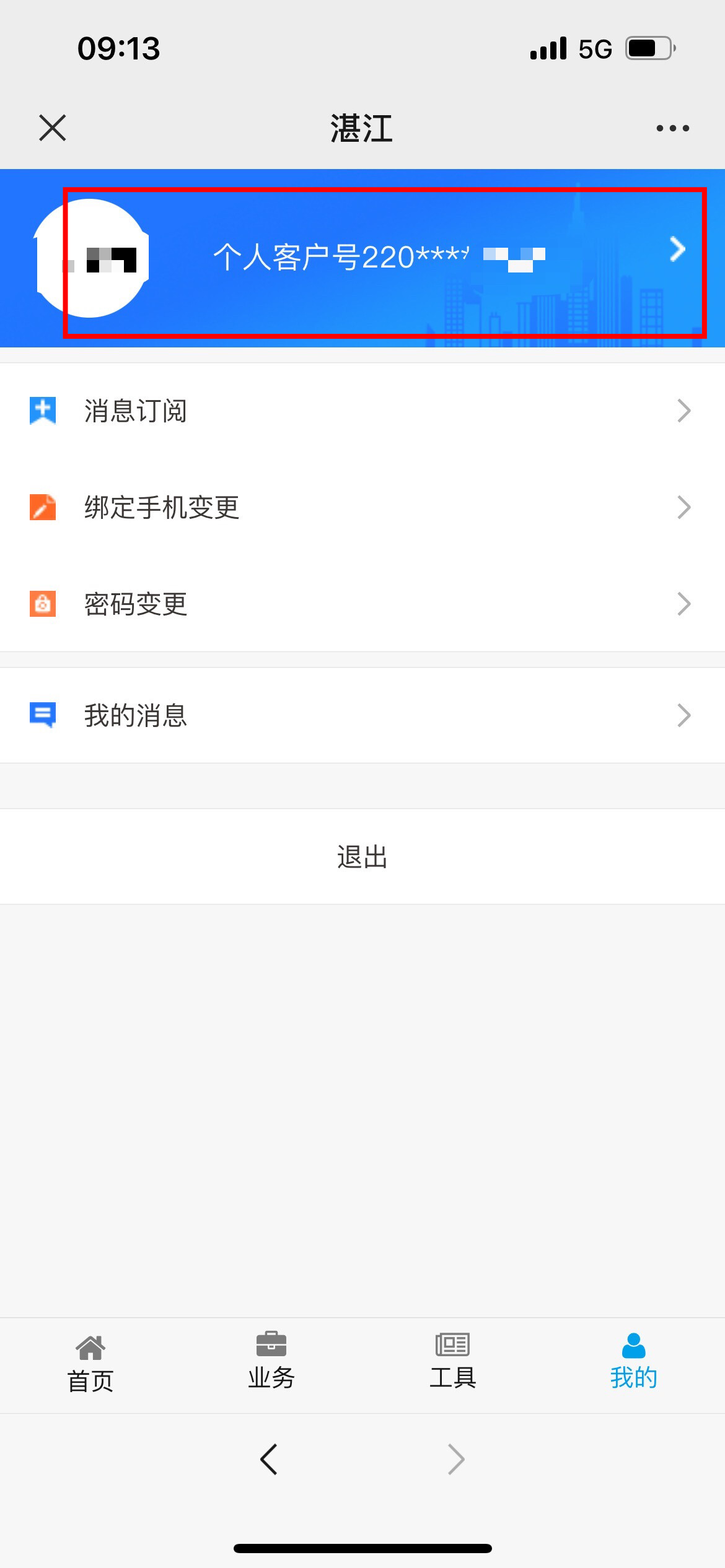Switch to the 业务 tab
The height and width of the screenshot is (1568, 725).
[271, 1361]
